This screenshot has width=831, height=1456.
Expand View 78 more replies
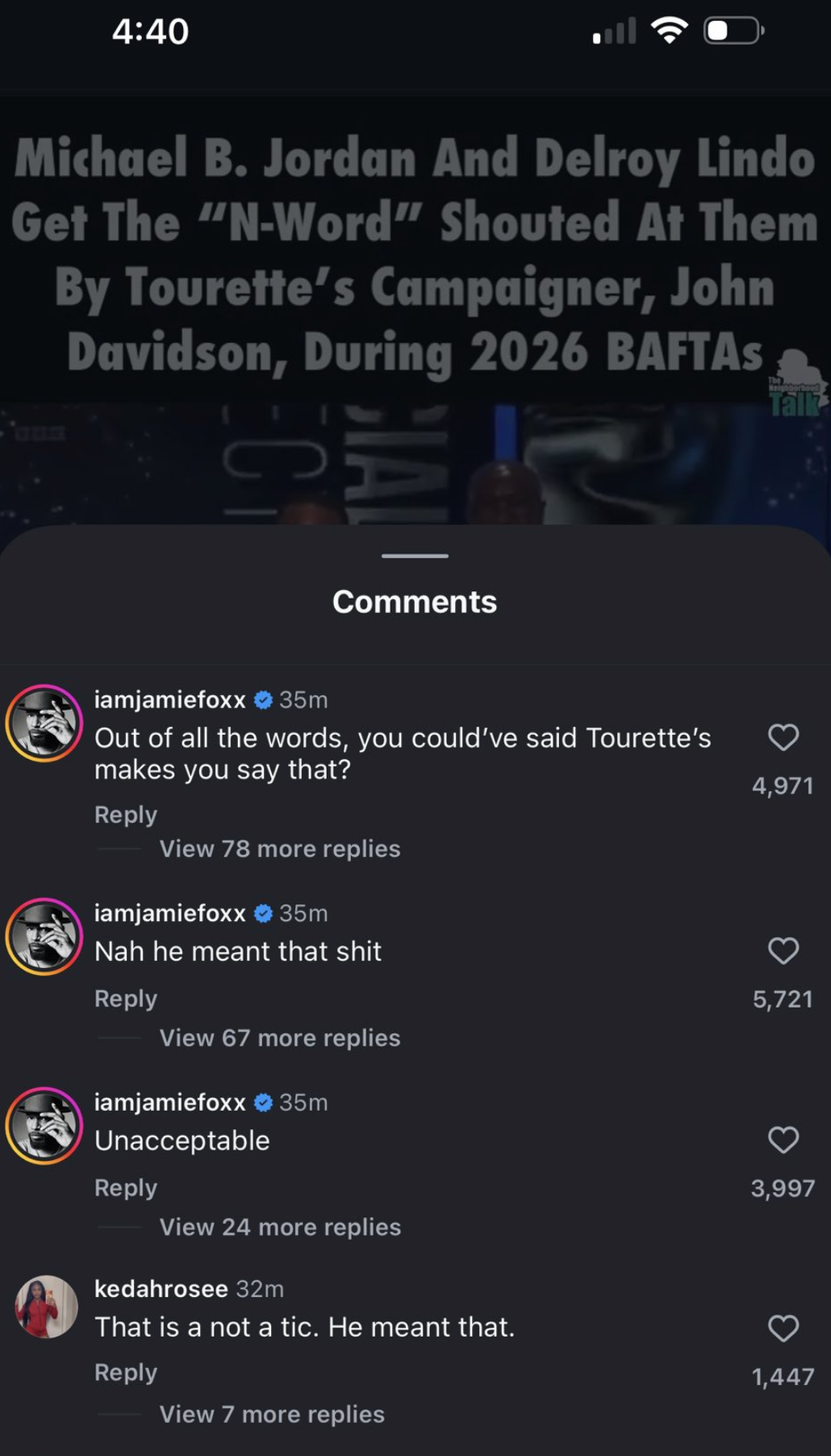[x=279, y=849]
